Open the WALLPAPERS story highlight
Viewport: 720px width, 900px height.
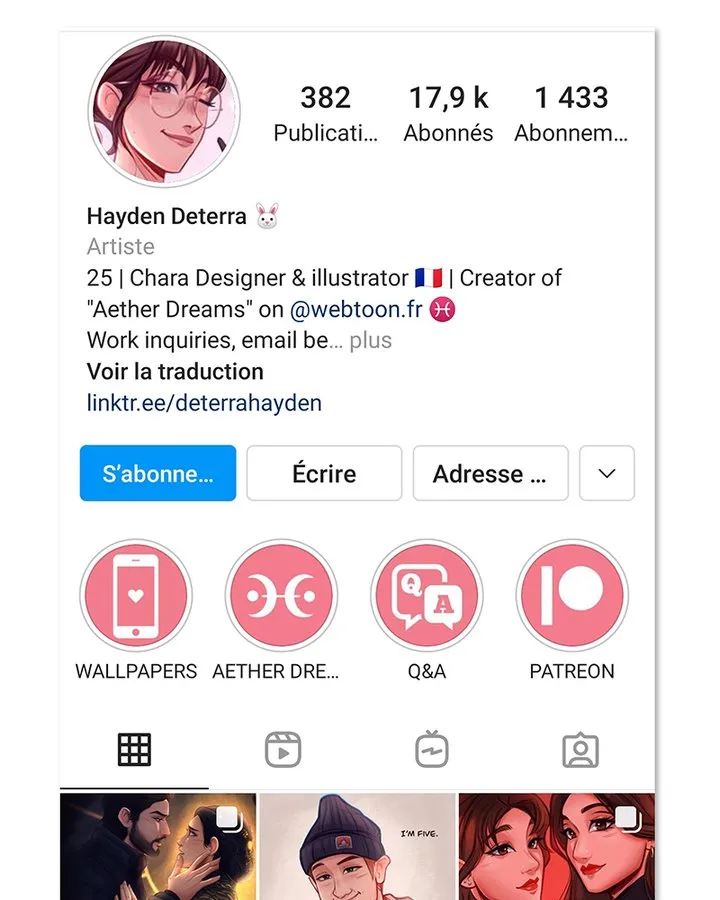136,595
